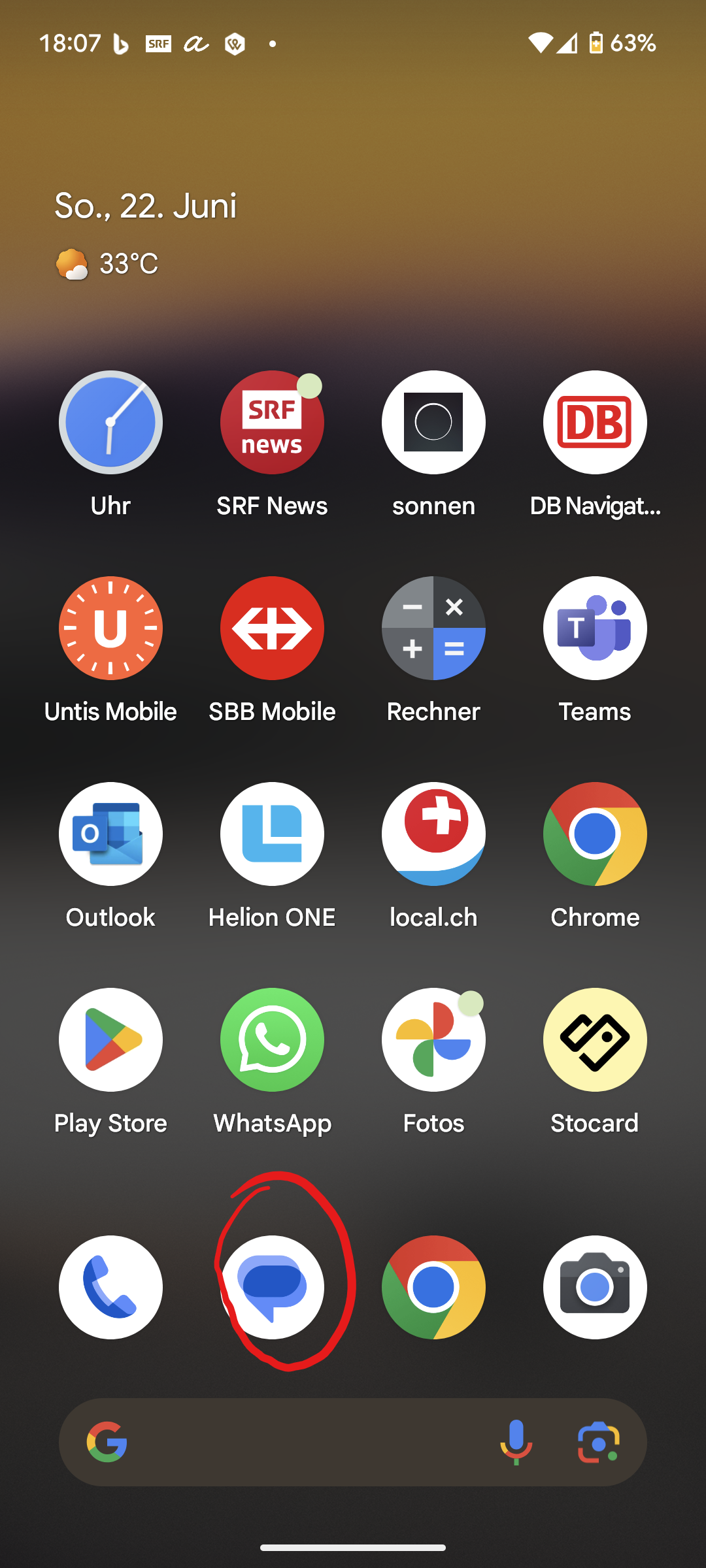706x1568 pixels.
Task: Open the Uhr clock app
Action: pos(110,423)
